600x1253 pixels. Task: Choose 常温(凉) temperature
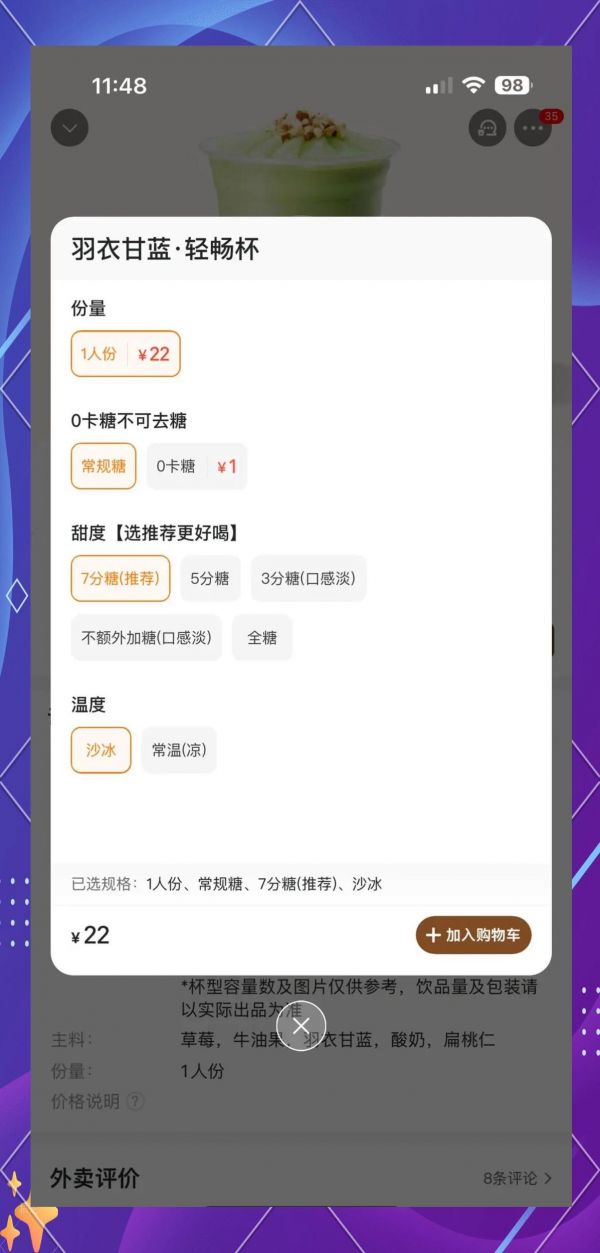[179, 750]
